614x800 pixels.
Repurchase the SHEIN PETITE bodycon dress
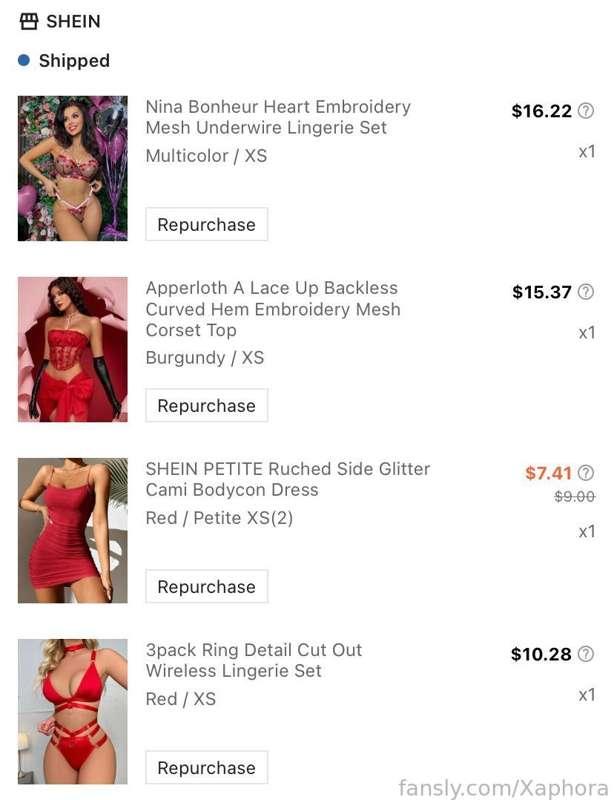tap(206, 586)
